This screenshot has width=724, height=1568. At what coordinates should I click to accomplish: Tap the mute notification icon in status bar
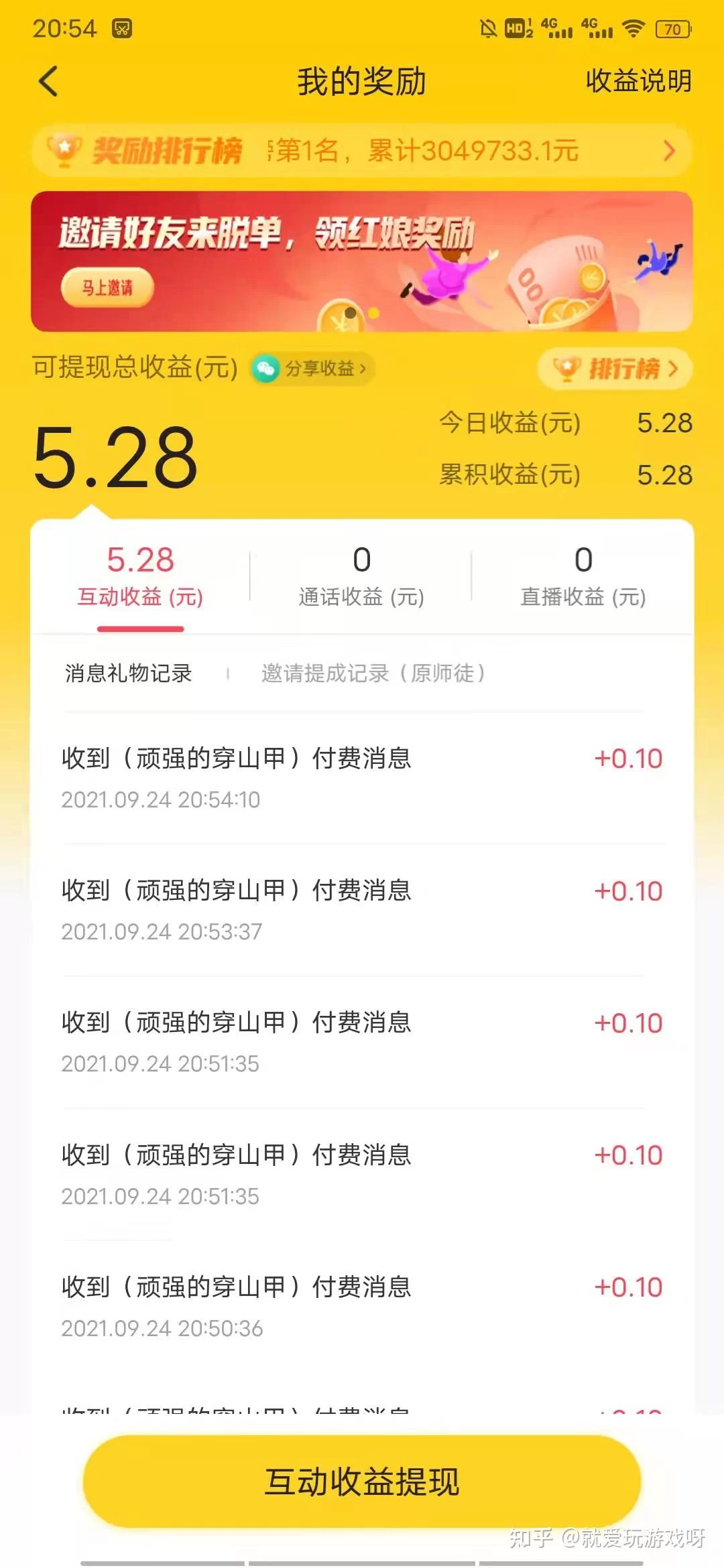pyautogui.click(x=487, y=28)
